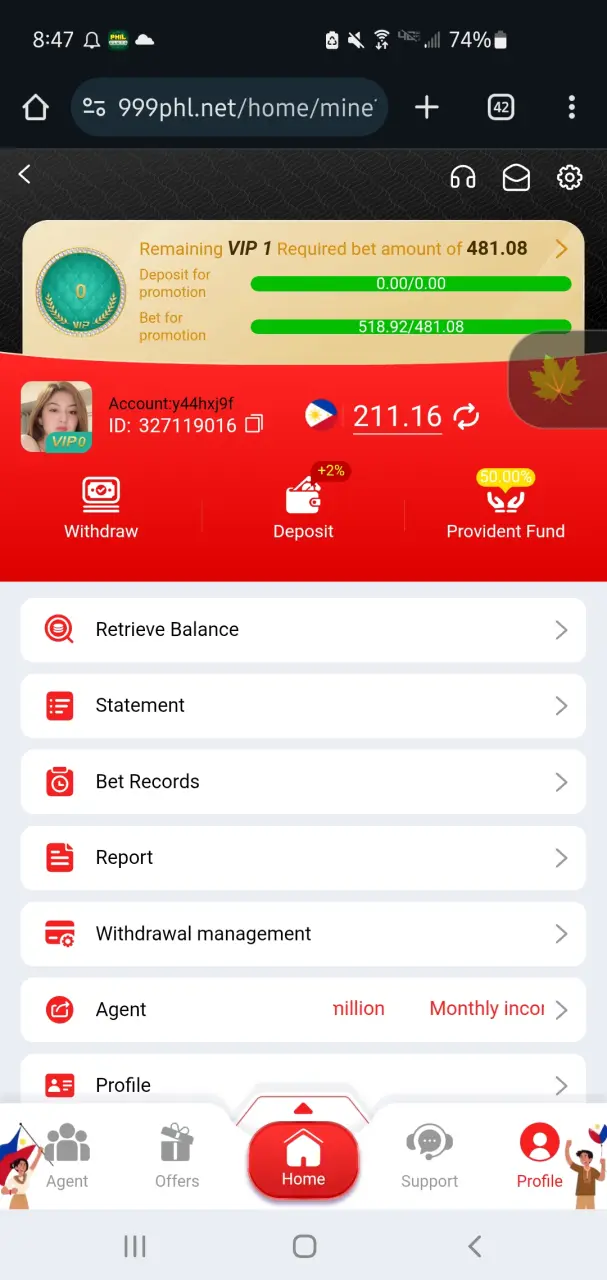Open the Report row
Image resolution: width=607 pixels, height=1280 pixels.
point(303,858)
